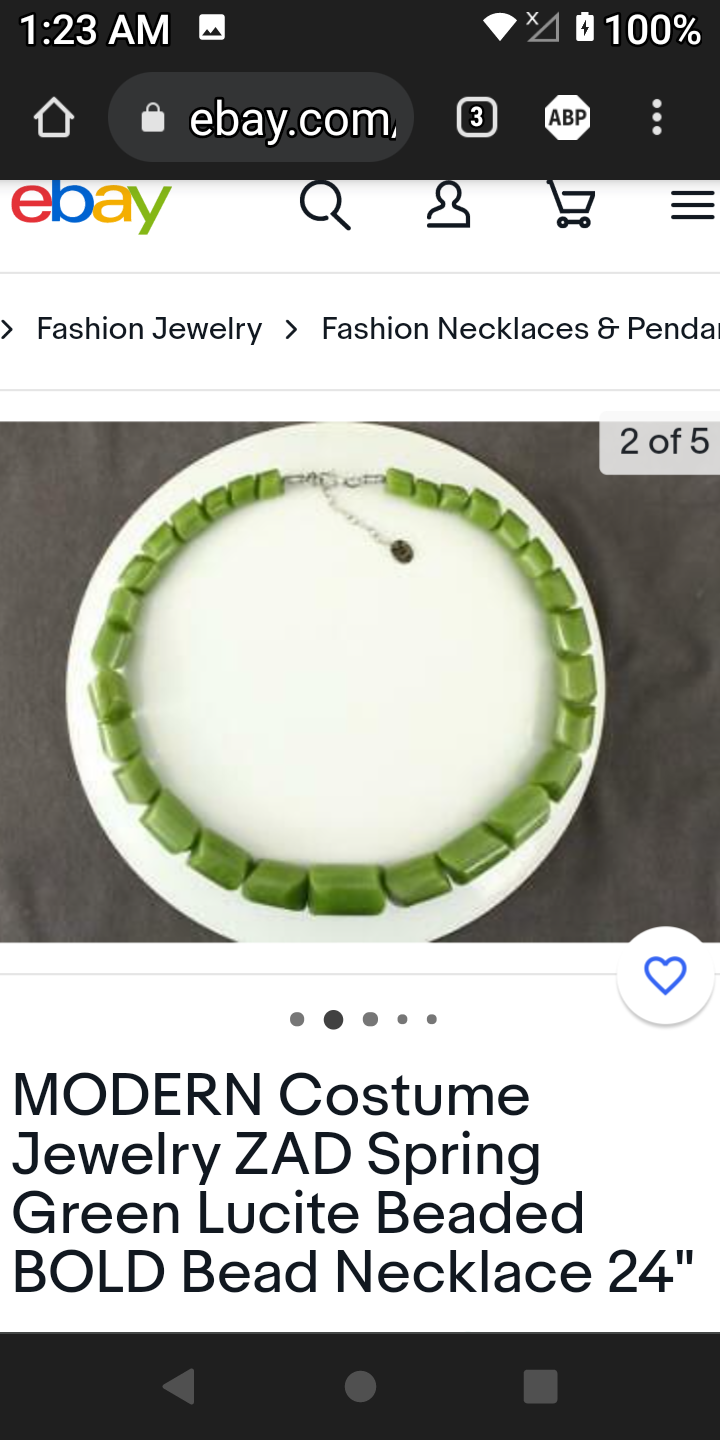Open the Fashion Jewelry breadcrumb
The height and width of the screenshot is (1440, 720).
[149, 329]
